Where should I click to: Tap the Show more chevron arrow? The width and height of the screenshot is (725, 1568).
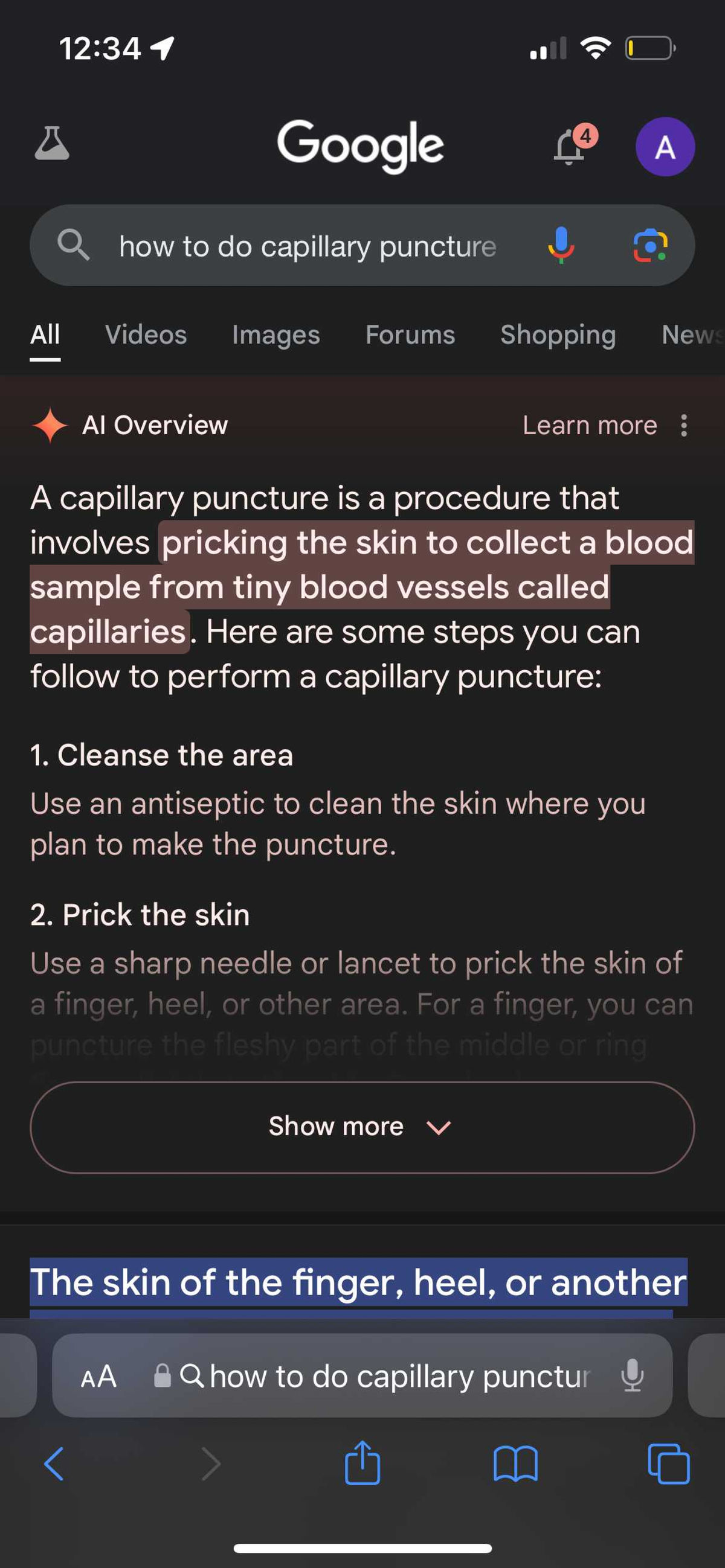pyautogui.click(x=438, y=1127)
